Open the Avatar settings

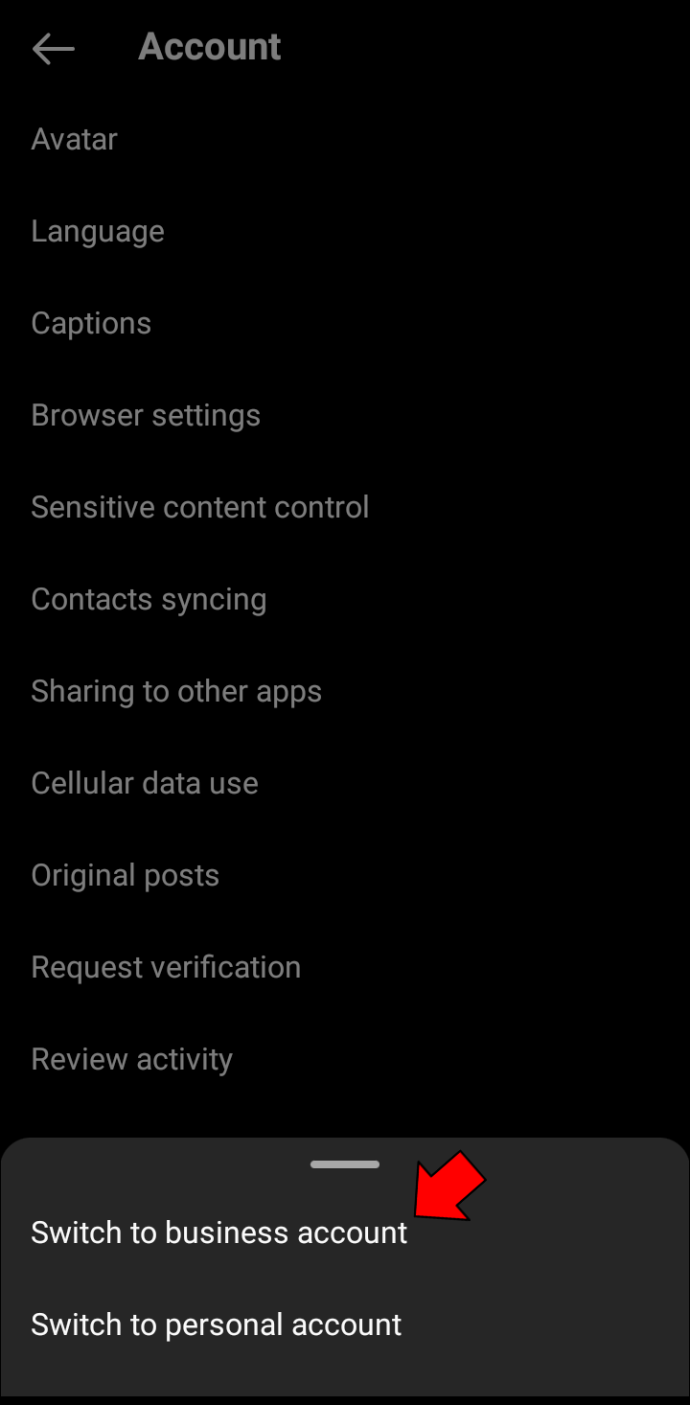pyautogui.click(x=345, y=139)
